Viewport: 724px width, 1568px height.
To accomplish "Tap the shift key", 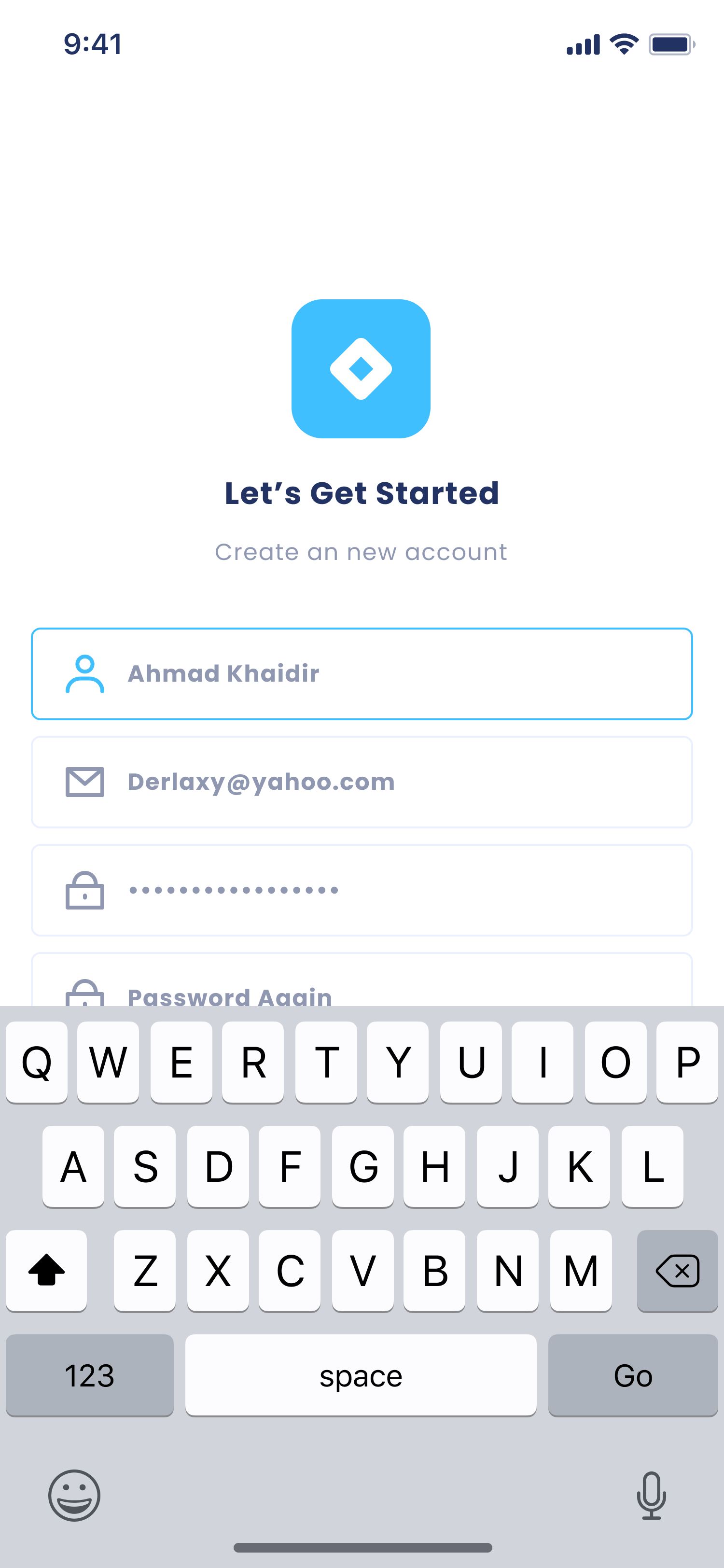I will 46,1270.
